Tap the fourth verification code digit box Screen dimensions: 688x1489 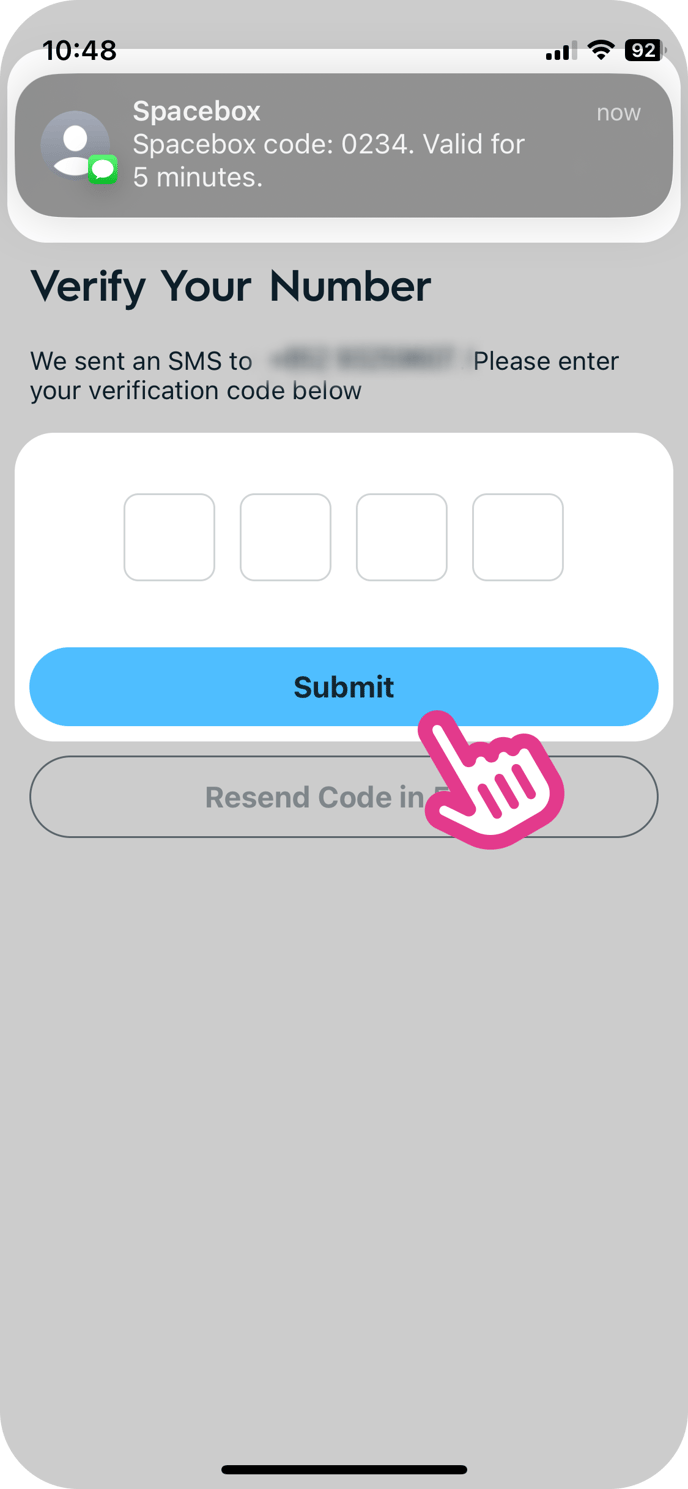point(517,537)
